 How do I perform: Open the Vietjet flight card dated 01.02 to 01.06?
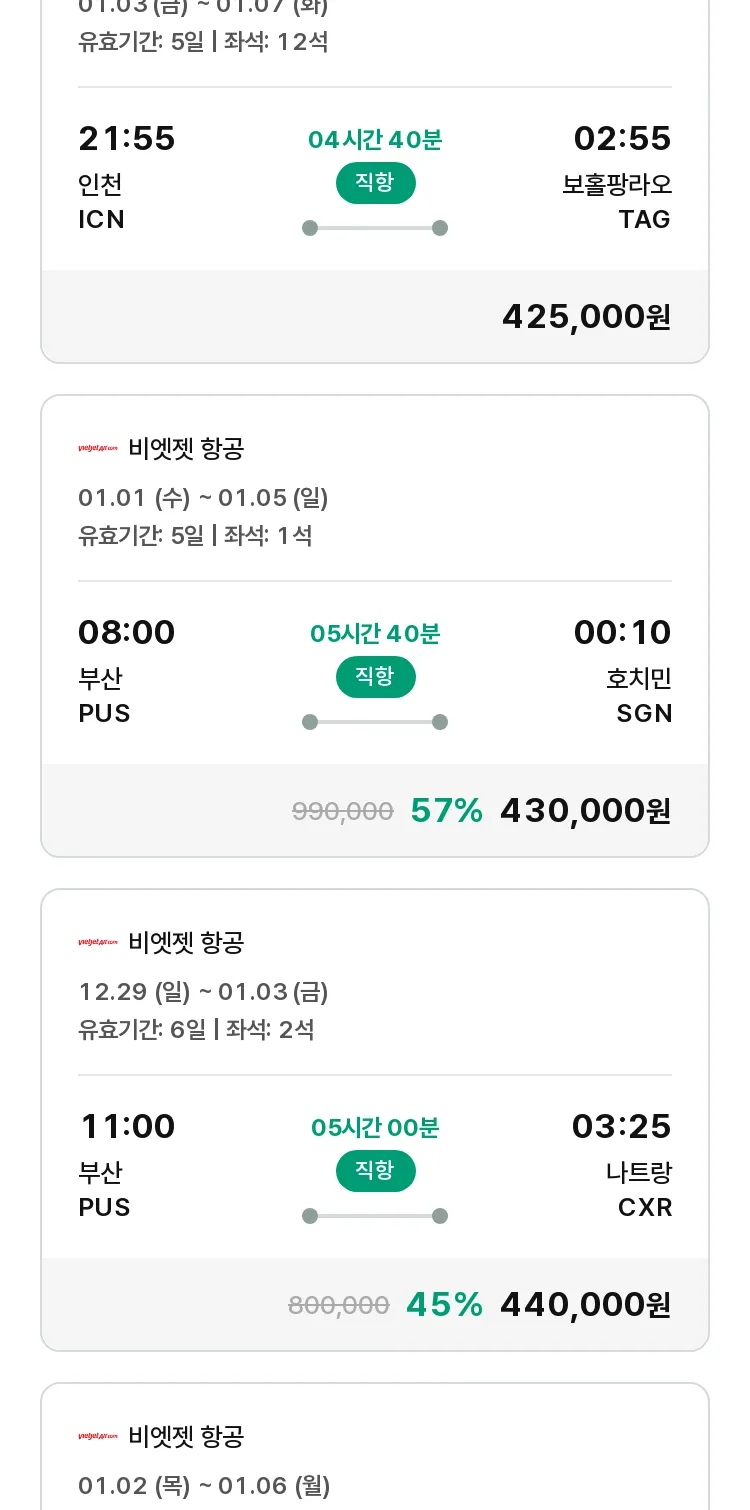tap(375, 1446)
